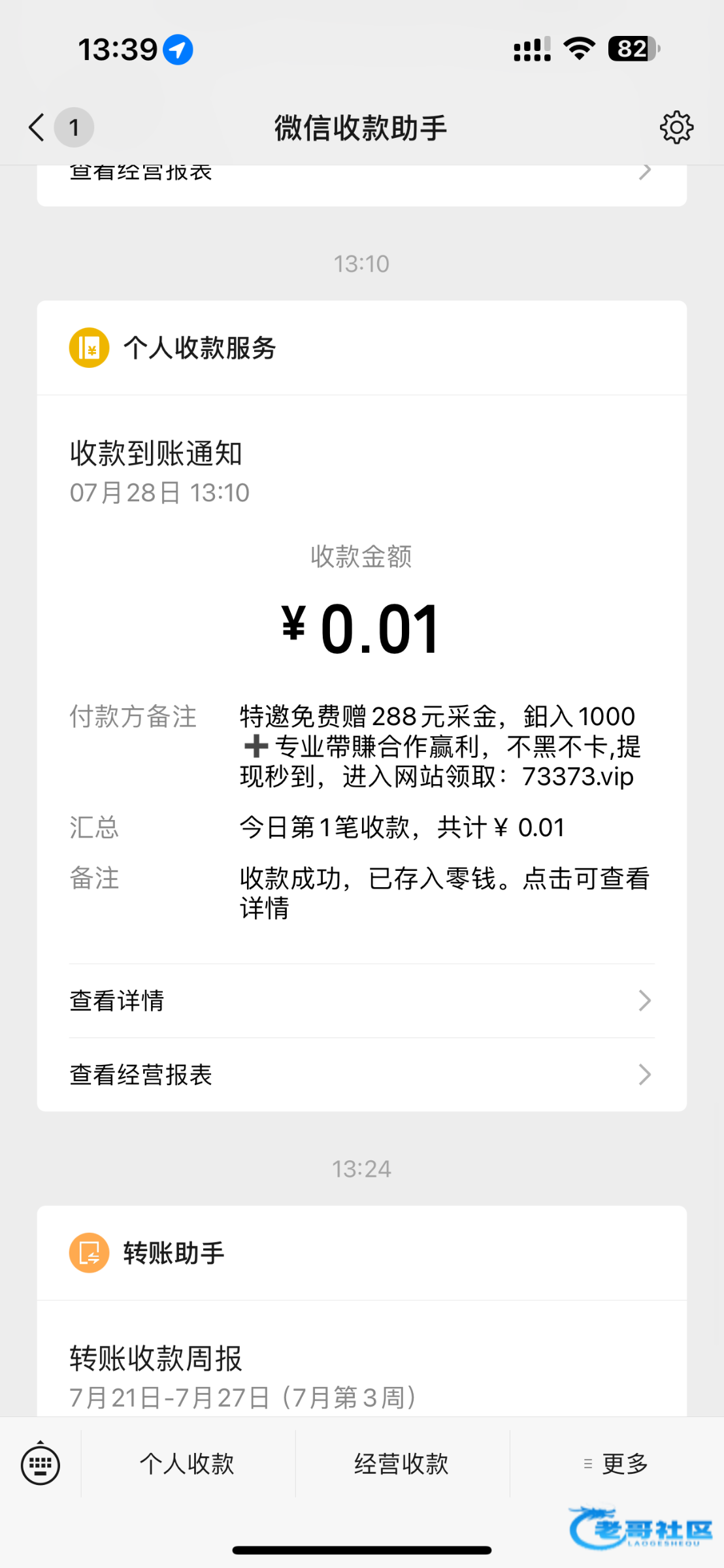Open settings via the gear icon
This screenshot has height=1568, width=724.
676,127
